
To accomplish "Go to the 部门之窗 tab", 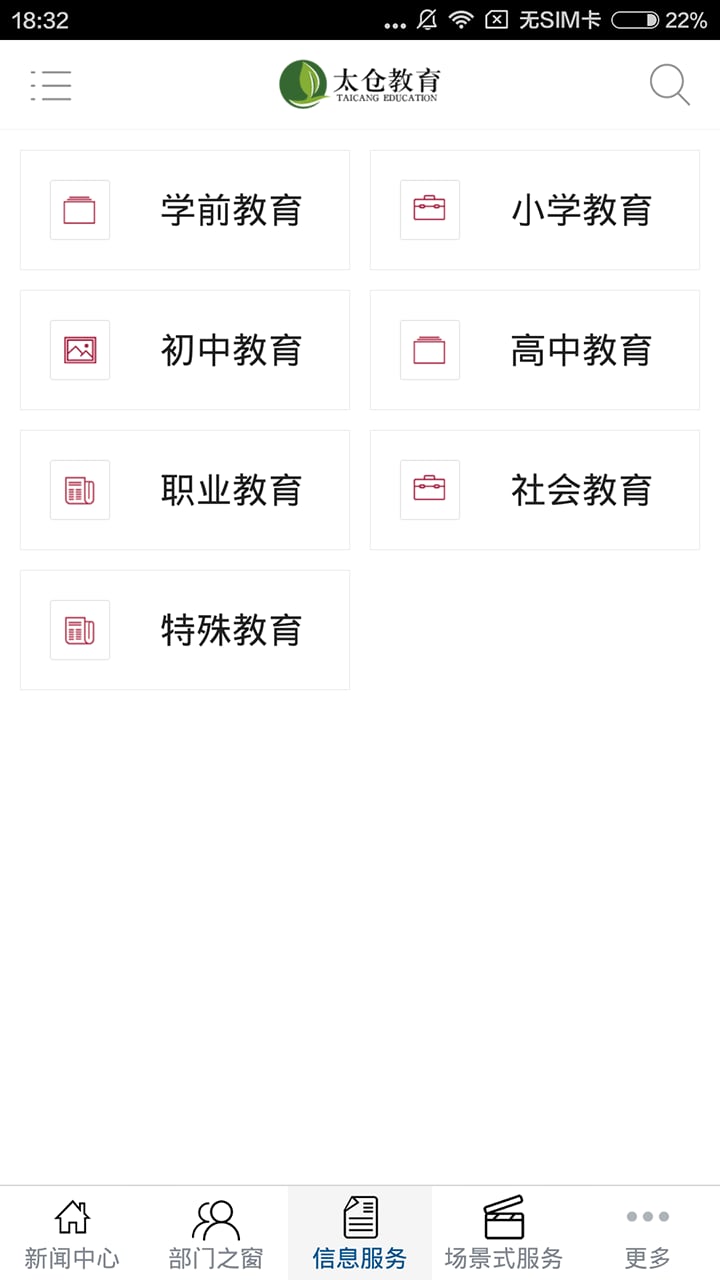I will coord(216,1233).
